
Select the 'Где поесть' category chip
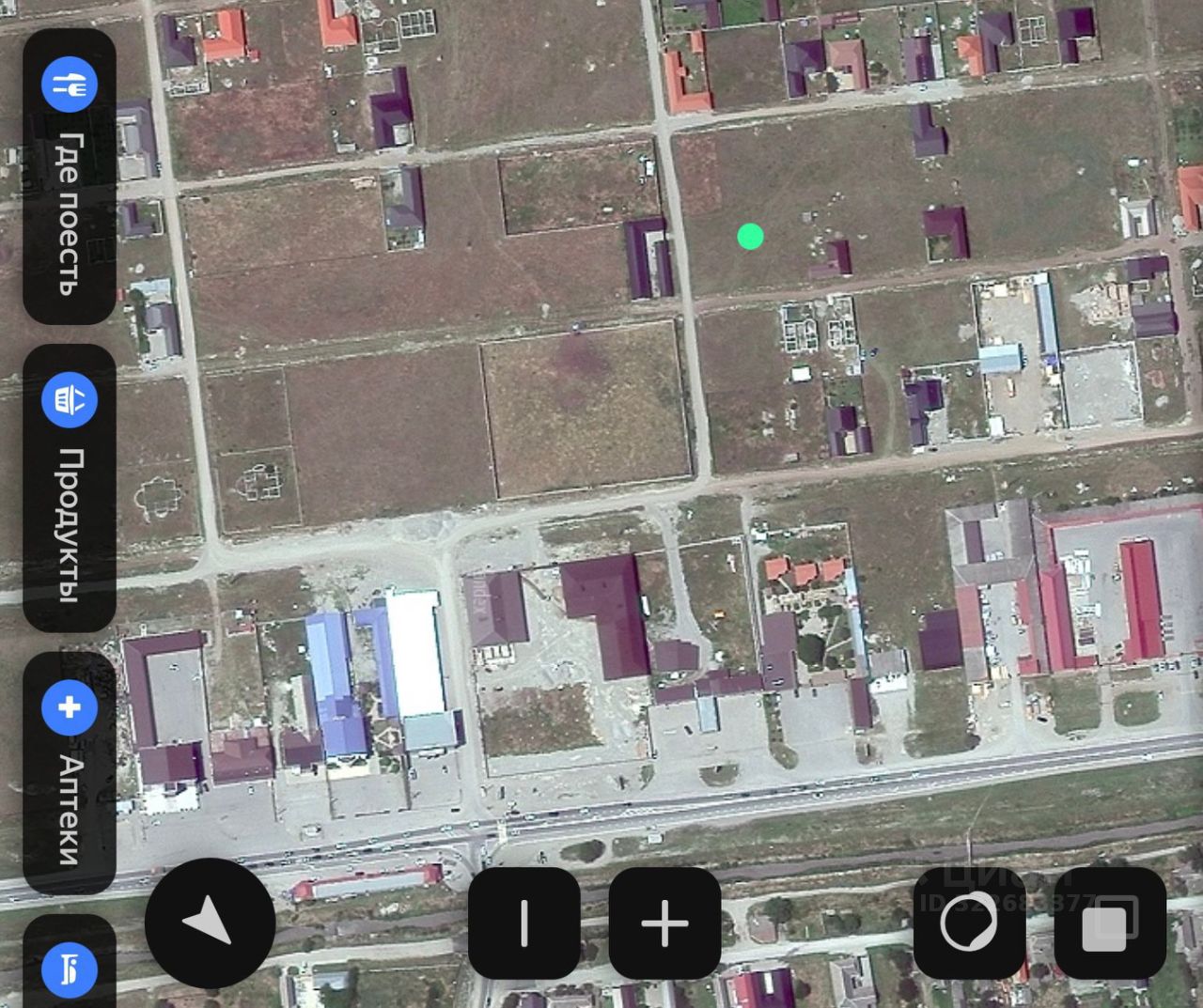click(70, 177)
